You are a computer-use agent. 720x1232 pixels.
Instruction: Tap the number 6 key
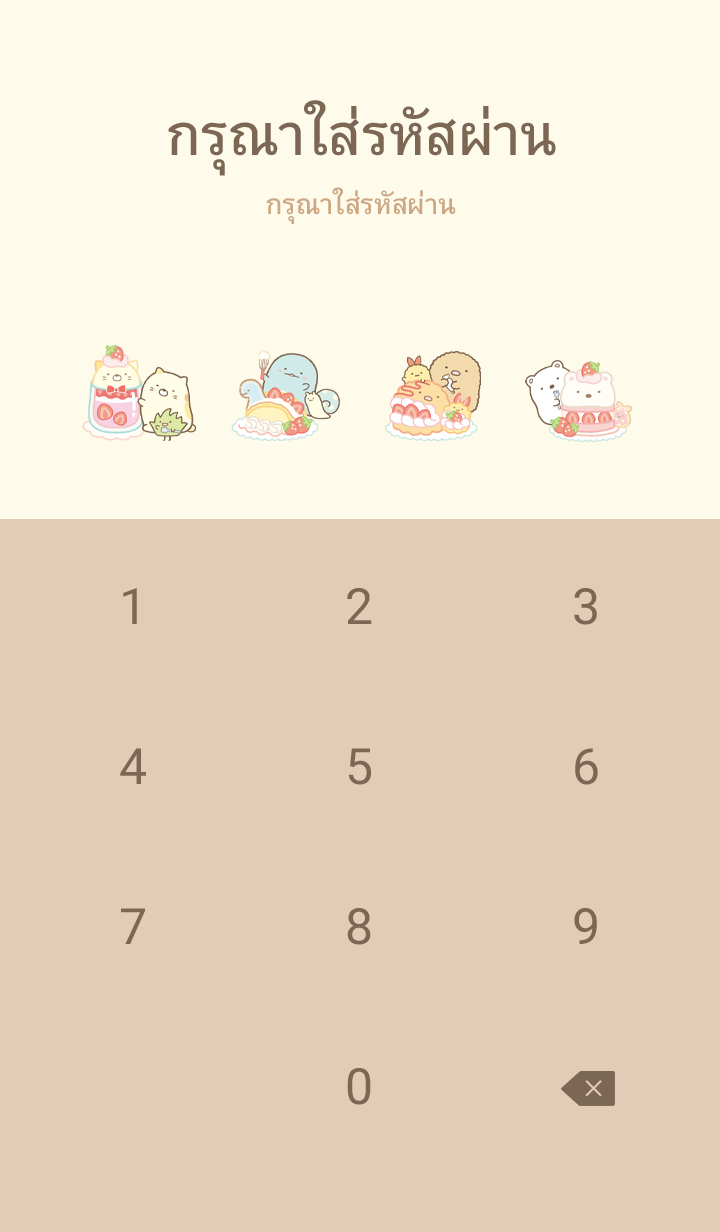pyautogui.click(x=586, y=767)
